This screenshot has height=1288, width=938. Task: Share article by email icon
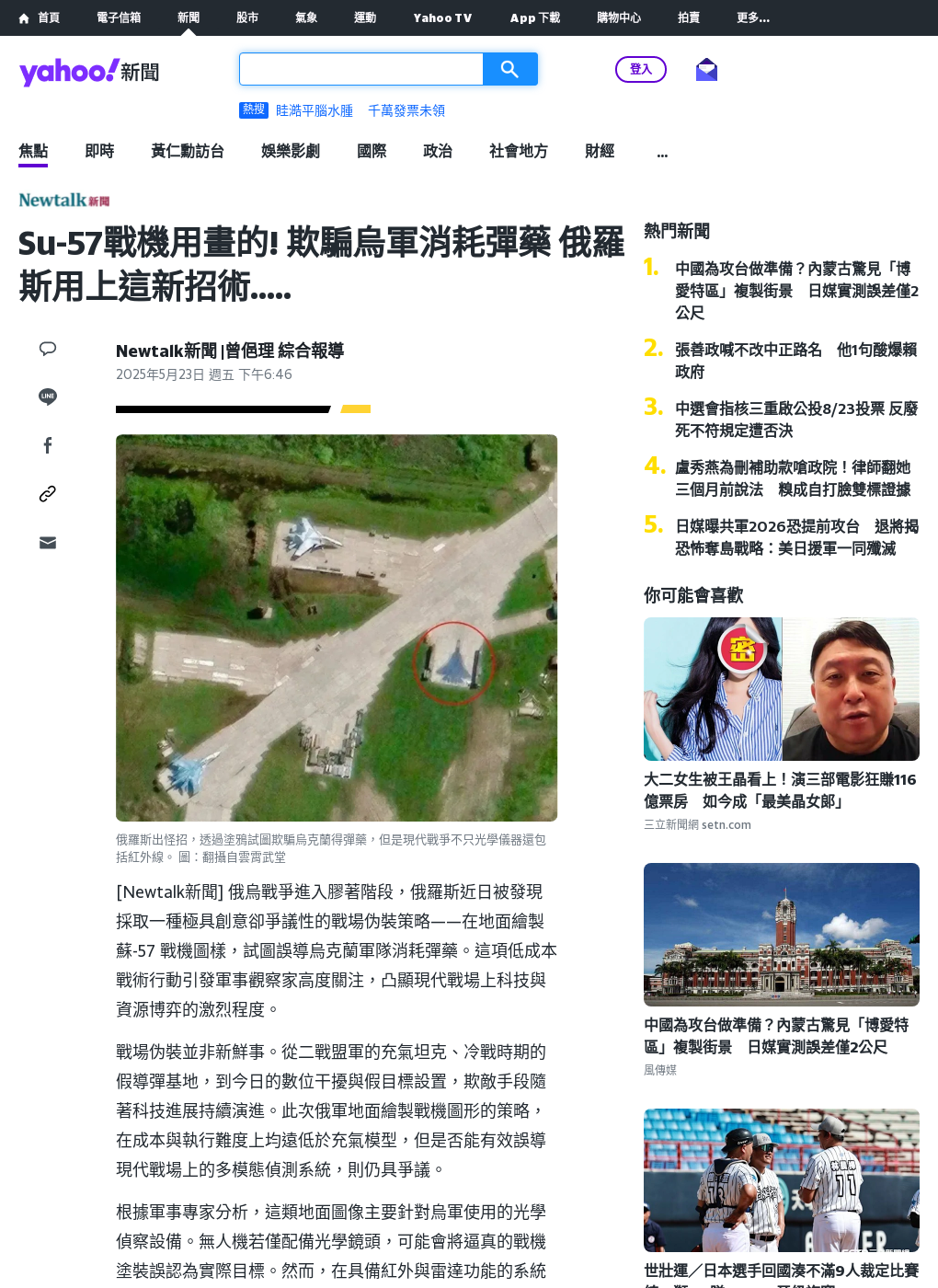tap(48, 543)
